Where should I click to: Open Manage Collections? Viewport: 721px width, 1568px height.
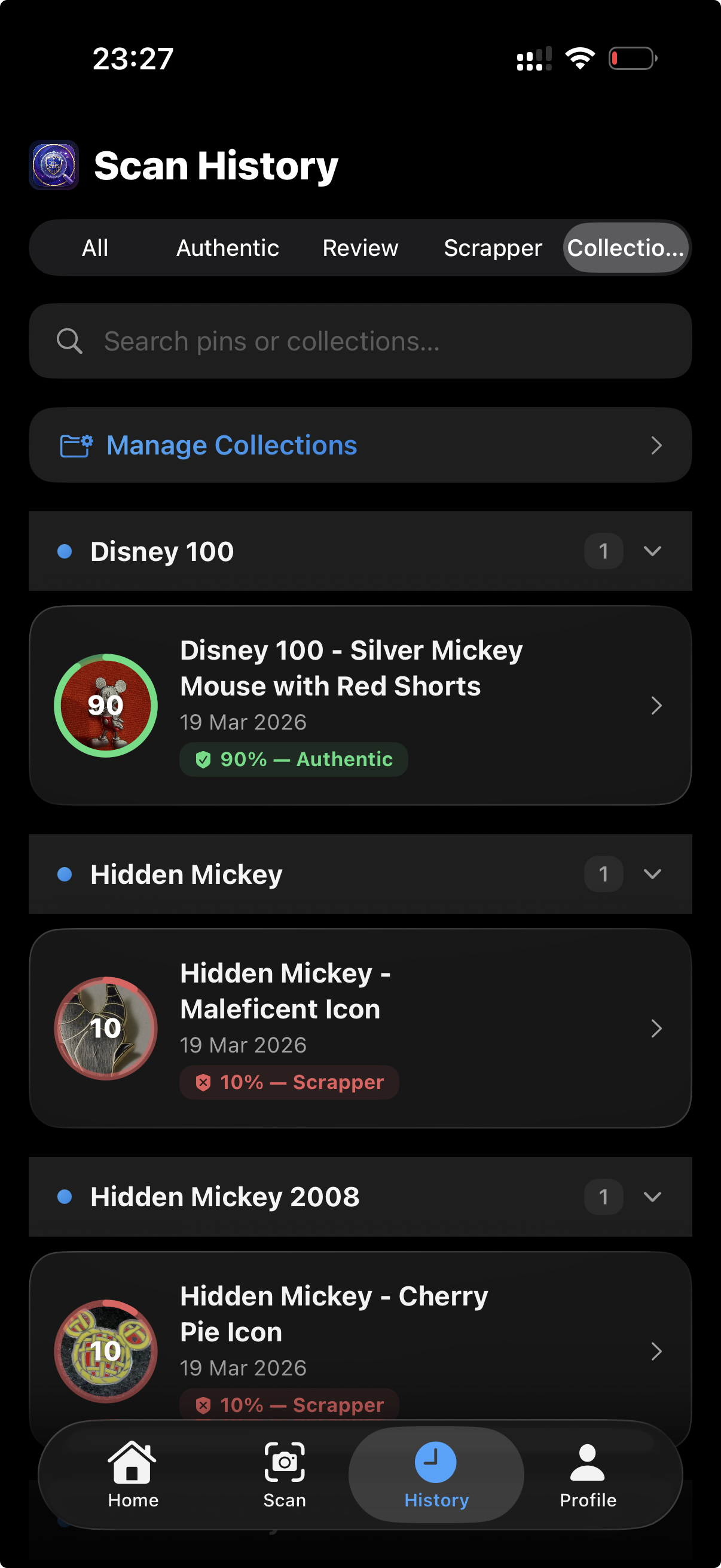click(232, 445)
